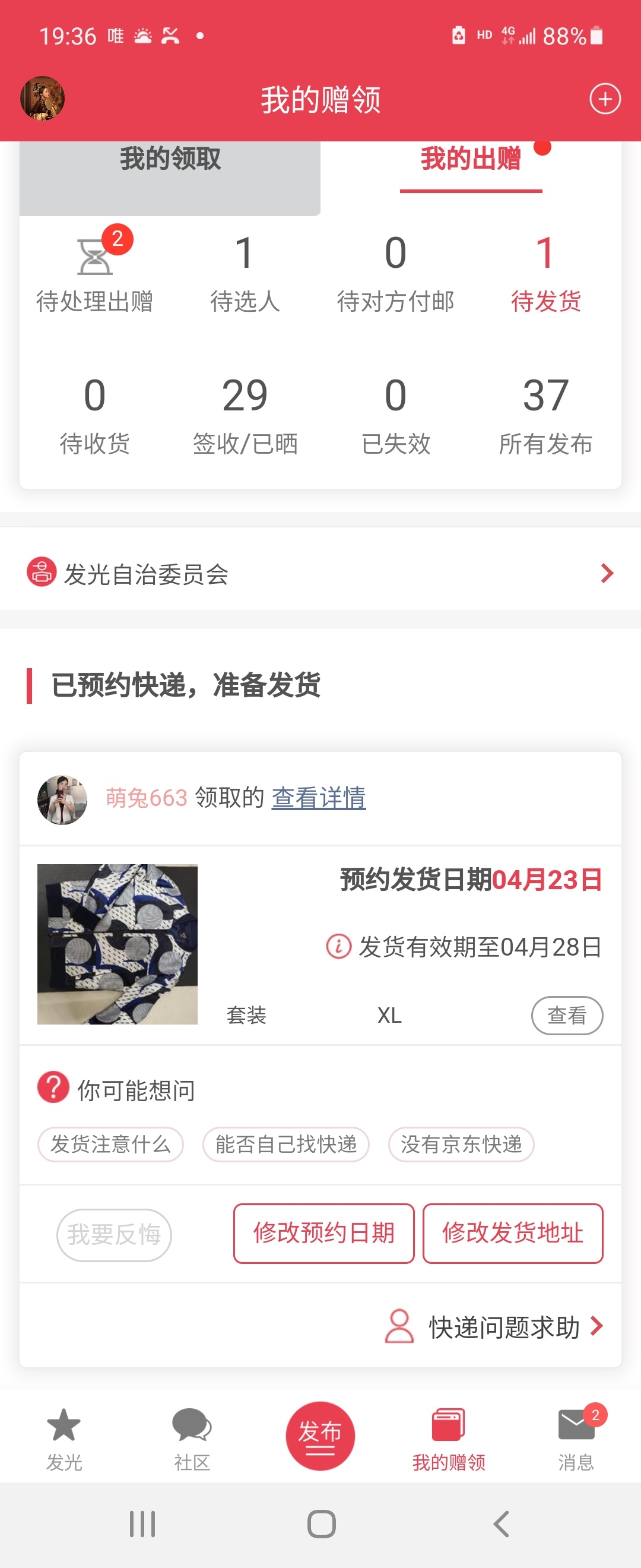Open 待处理出赠 pending items
Viewport: 641px width, 1568px height.
coord(95,274)
